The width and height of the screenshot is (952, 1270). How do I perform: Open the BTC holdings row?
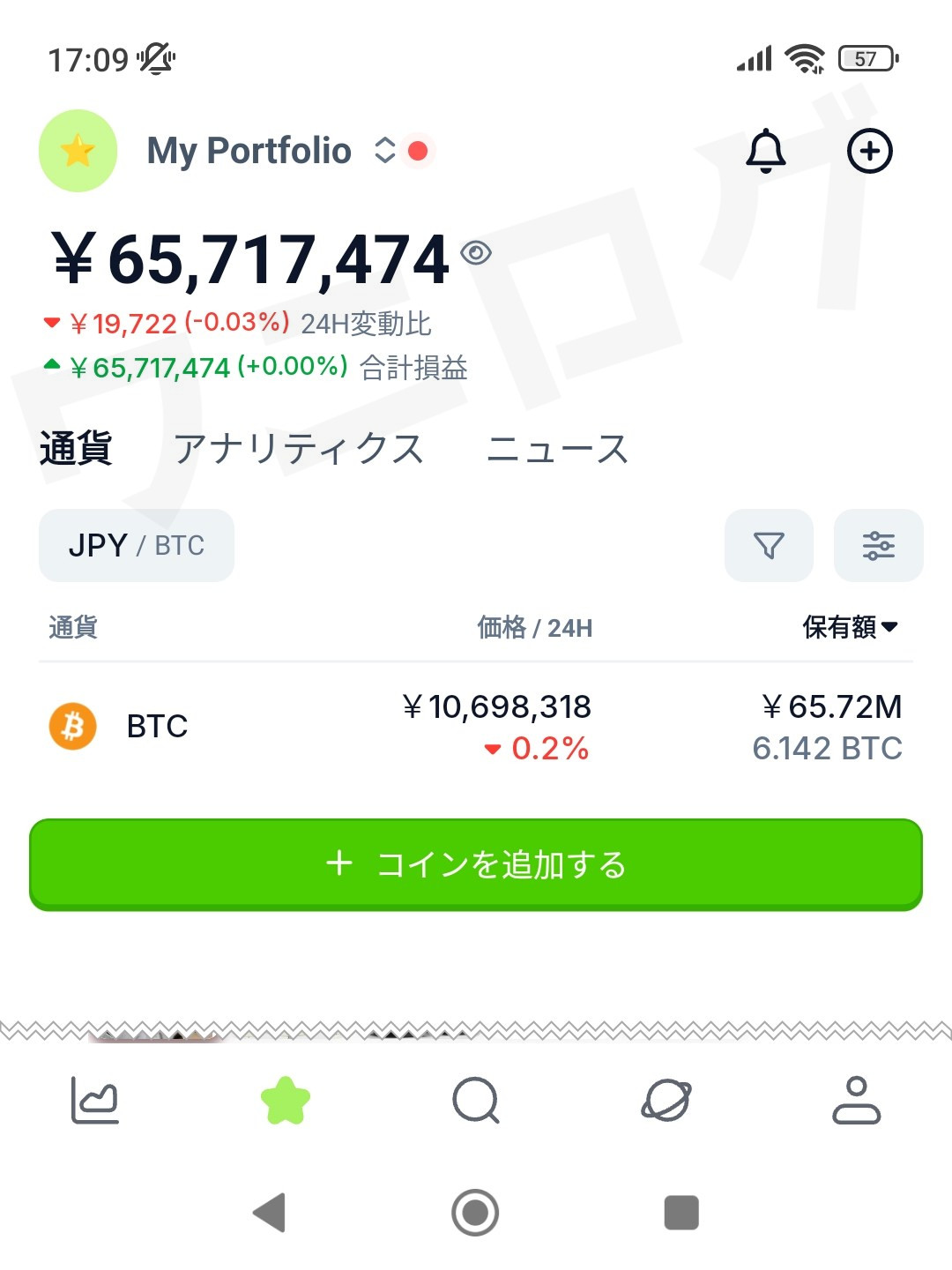click(x=476, y=727)
